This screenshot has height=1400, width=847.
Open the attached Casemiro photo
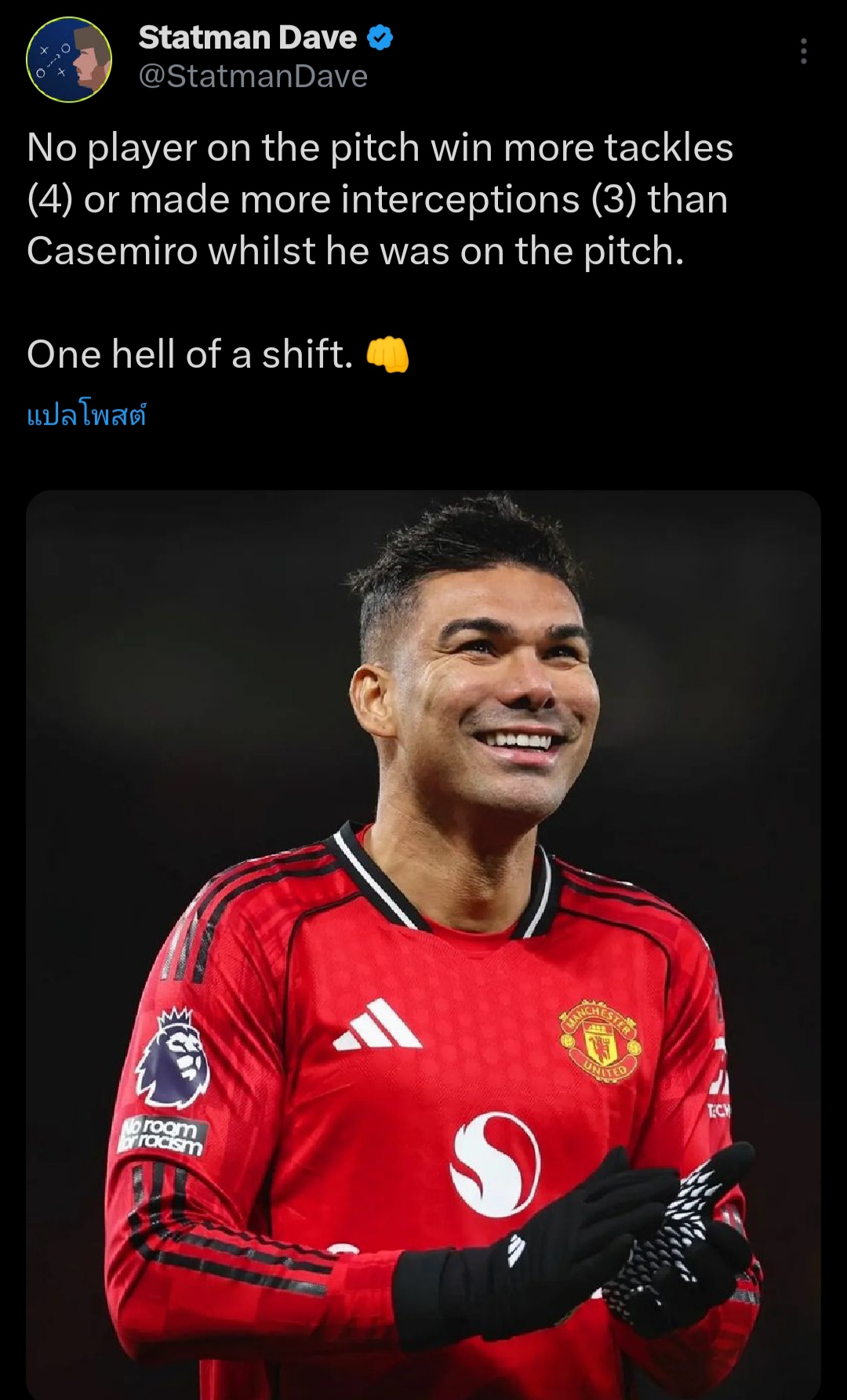coord(423,941)
